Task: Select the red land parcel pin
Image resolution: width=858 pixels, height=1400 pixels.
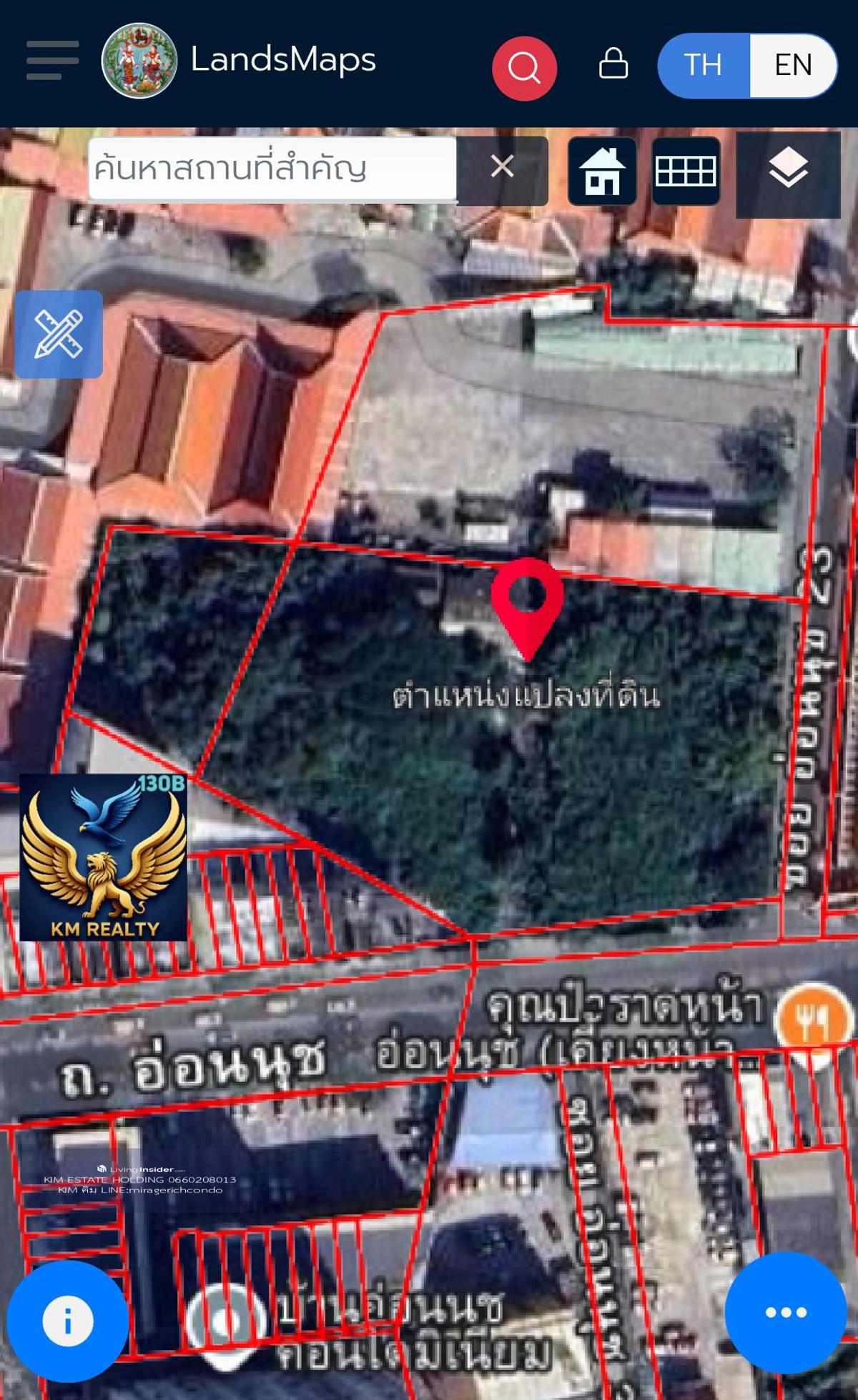Action: (528, 601)
